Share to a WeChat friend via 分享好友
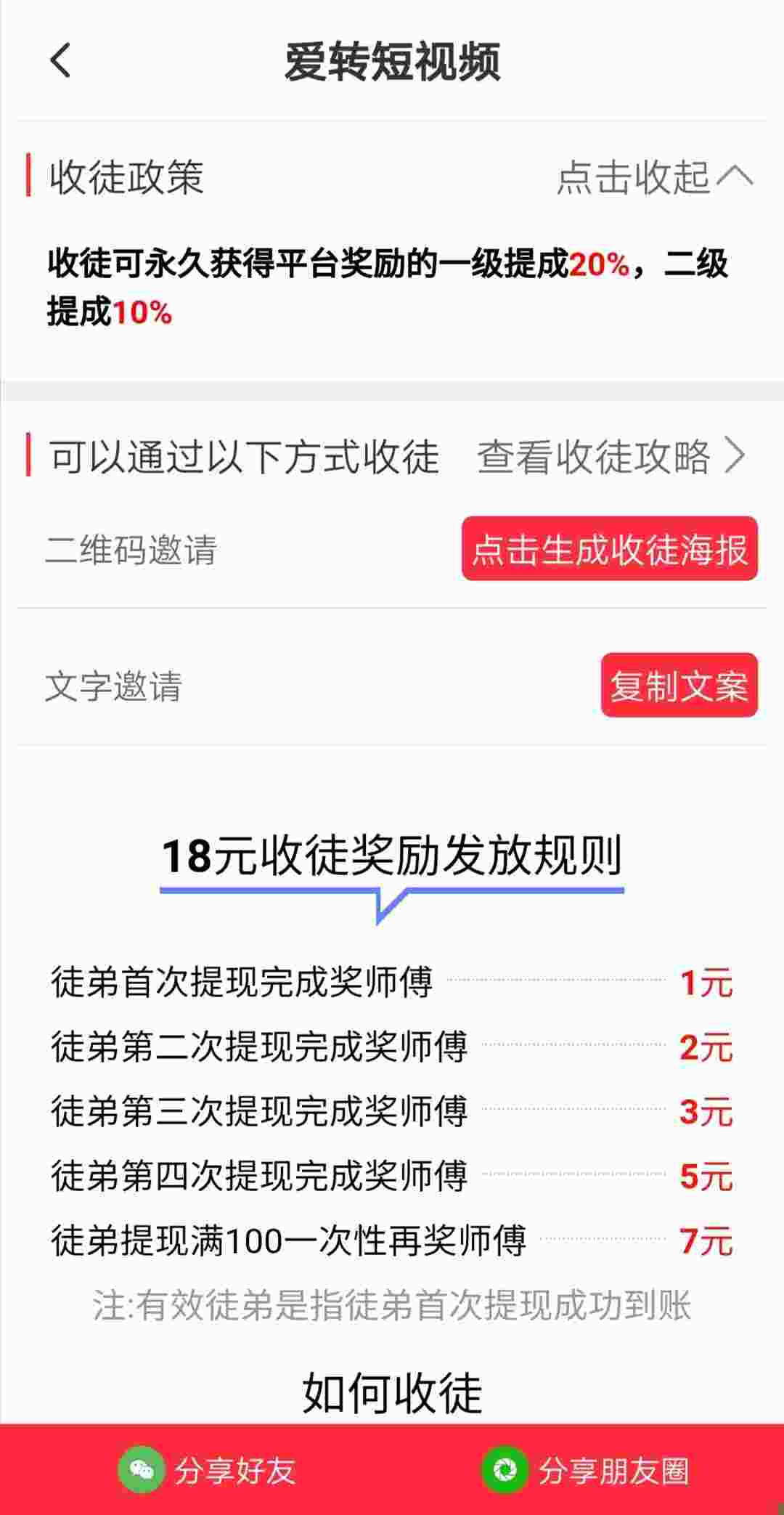The width and height of the screenshot is (784, 1515). tap(207, 1471)
